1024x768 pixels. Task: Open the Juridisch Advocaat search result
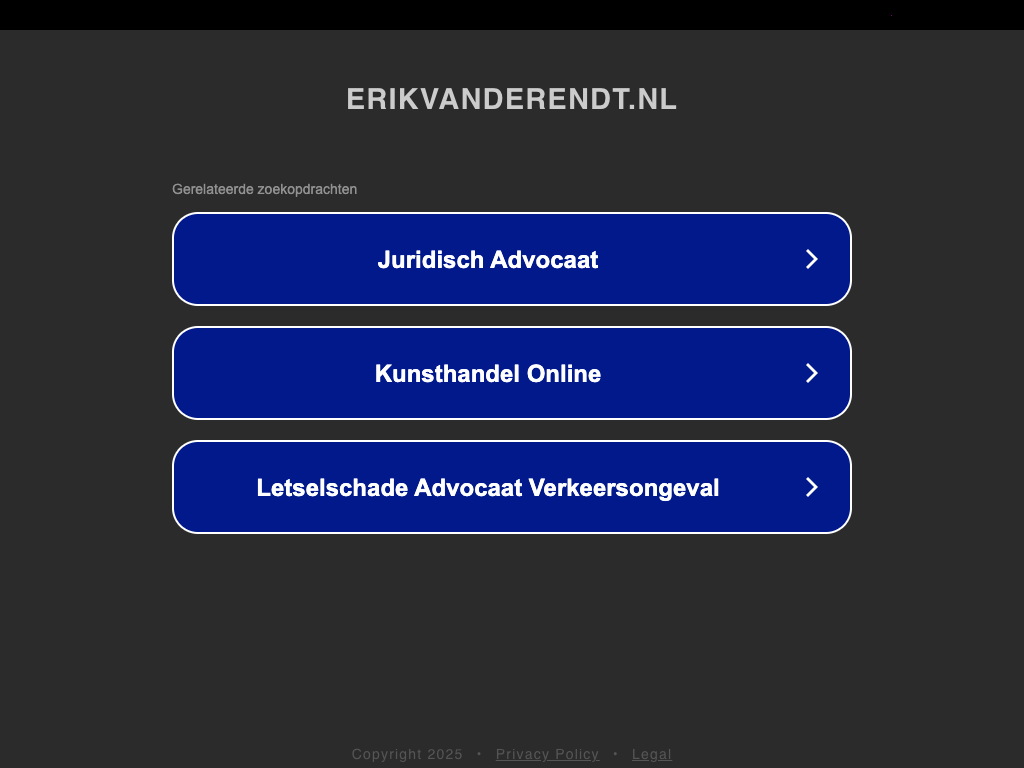tap(511, 259)
